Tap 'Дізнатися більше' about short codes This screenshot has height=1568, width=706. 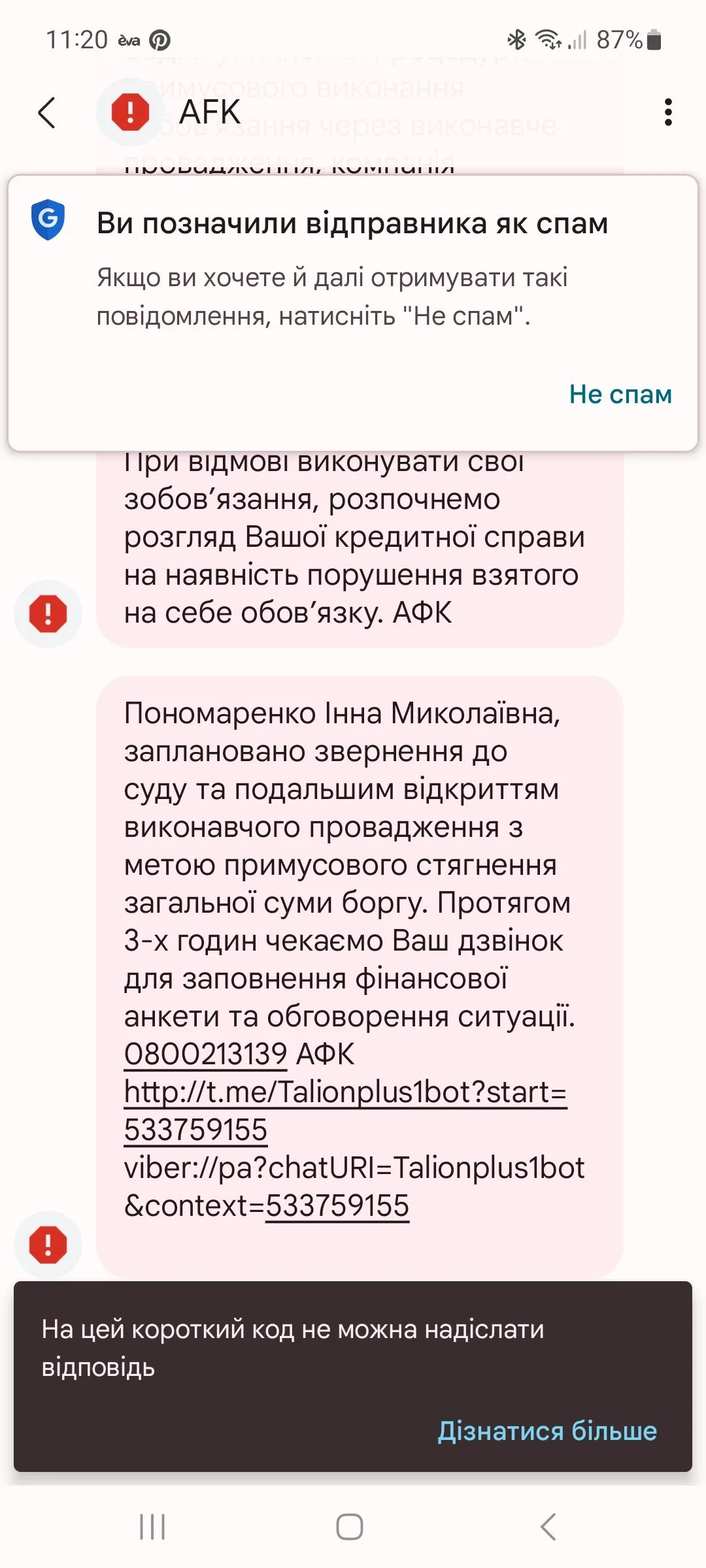click(x=546, y=1431)
